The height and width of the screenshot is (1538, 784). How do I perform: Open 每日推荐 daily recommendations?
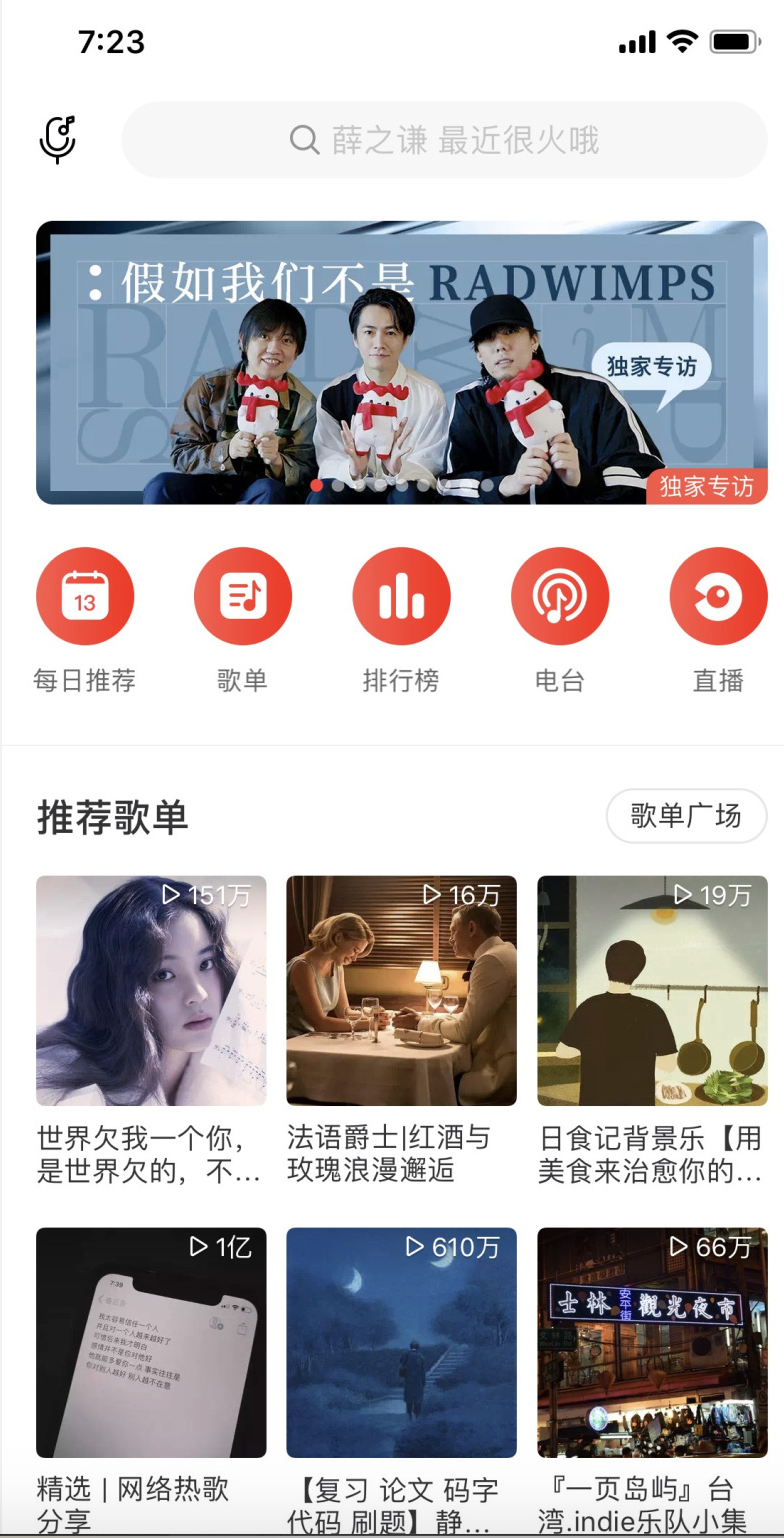click(x=85, y=597)
